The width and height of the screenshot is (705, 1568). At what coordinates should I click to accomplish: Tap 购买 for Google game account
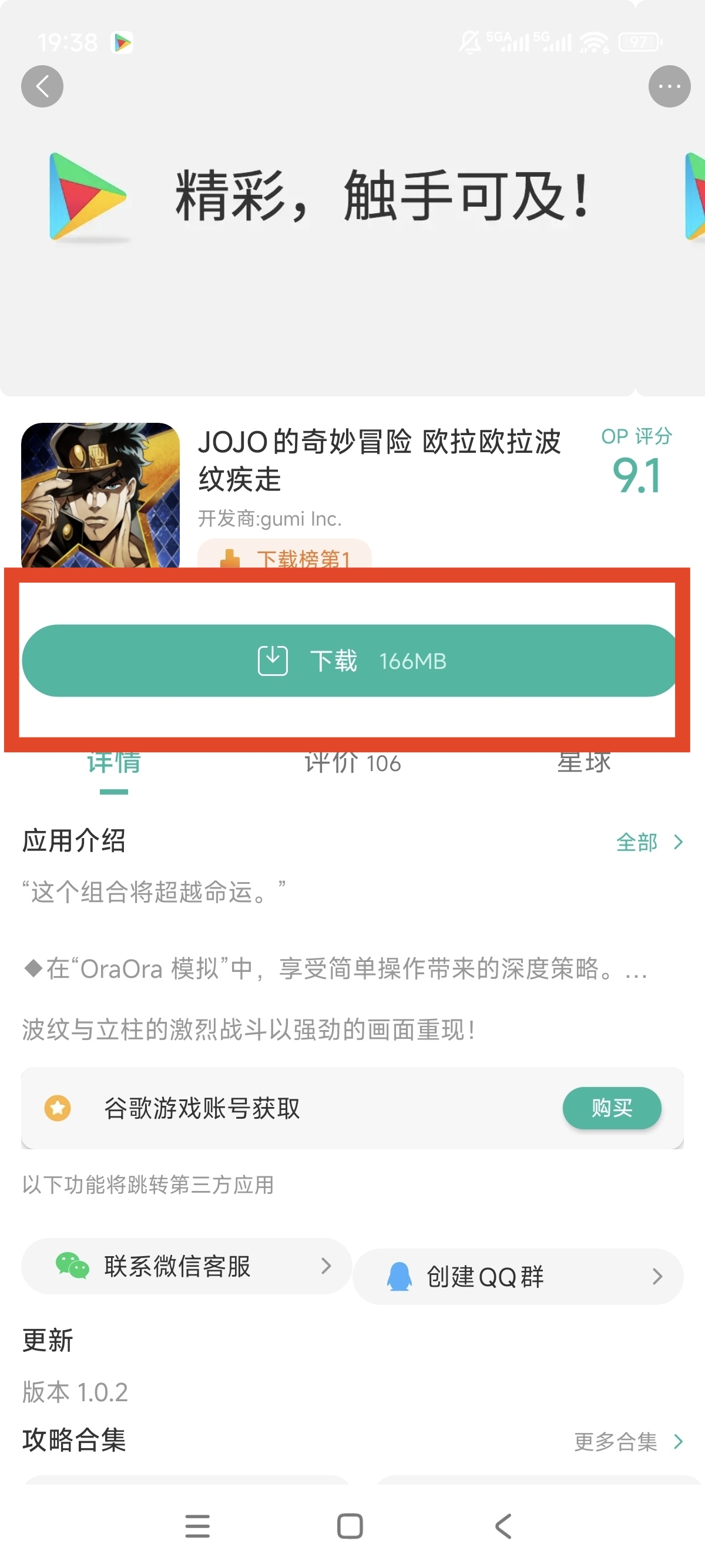pos(611,1108)
